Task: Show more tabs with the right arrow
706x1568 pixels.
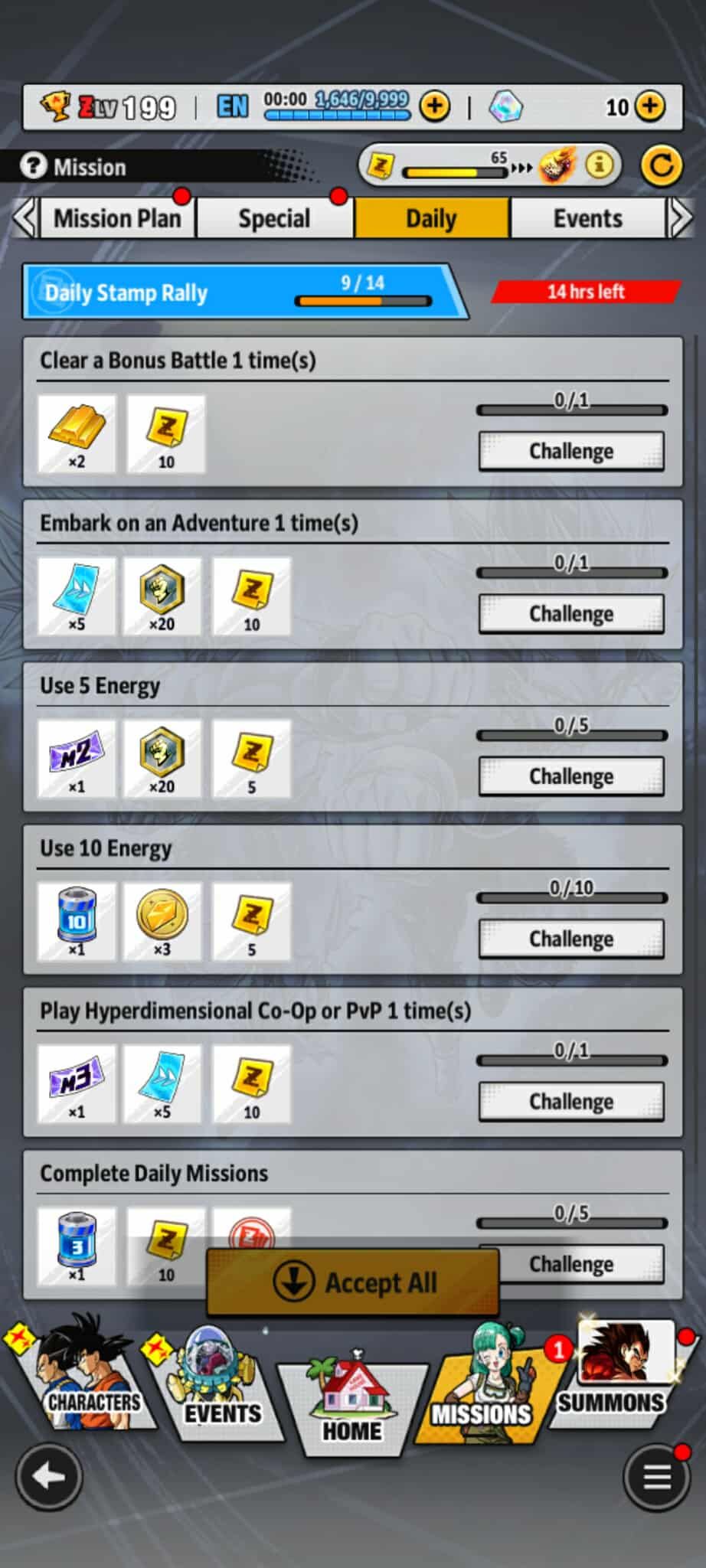Action: point(680,219)
